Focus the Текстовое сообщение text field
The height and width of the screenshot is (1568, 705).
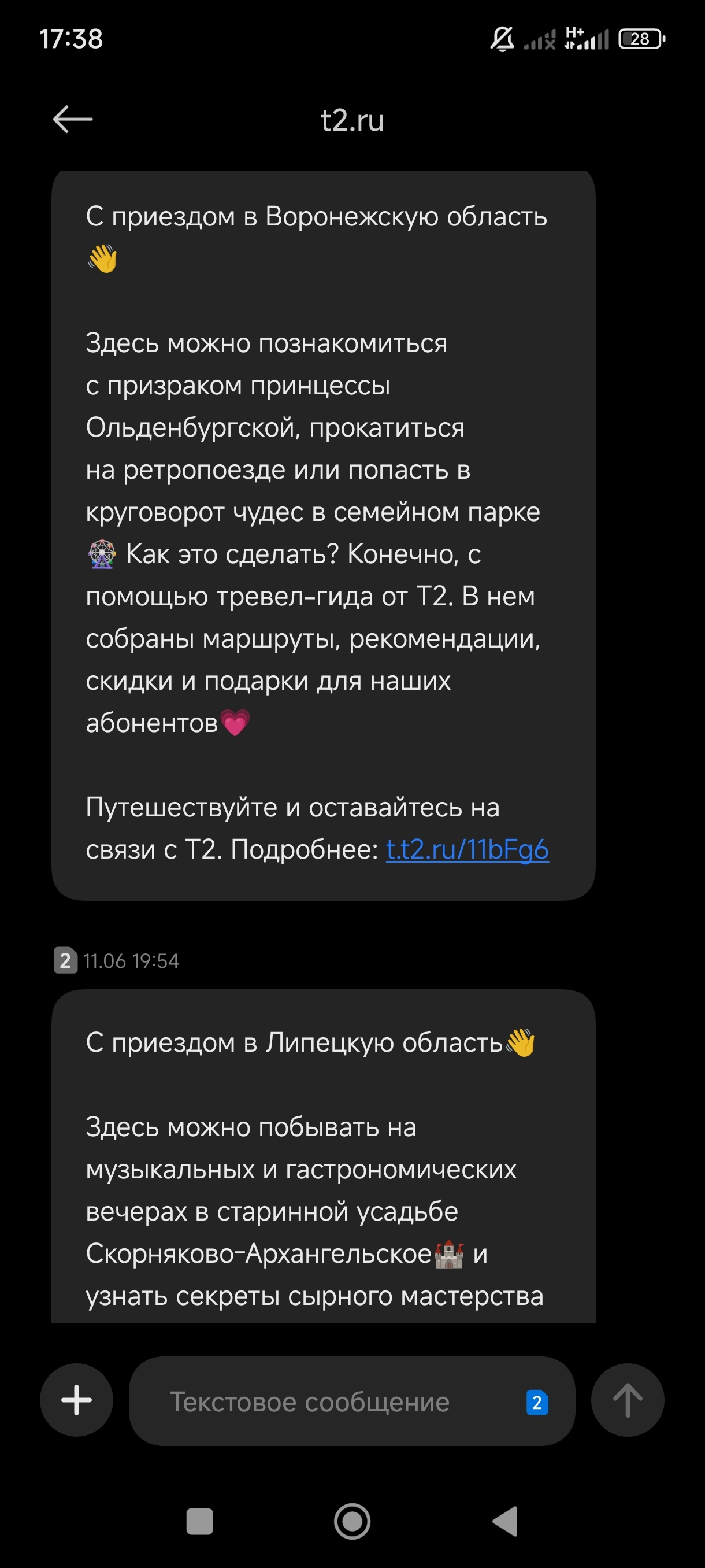(328, 1402)
